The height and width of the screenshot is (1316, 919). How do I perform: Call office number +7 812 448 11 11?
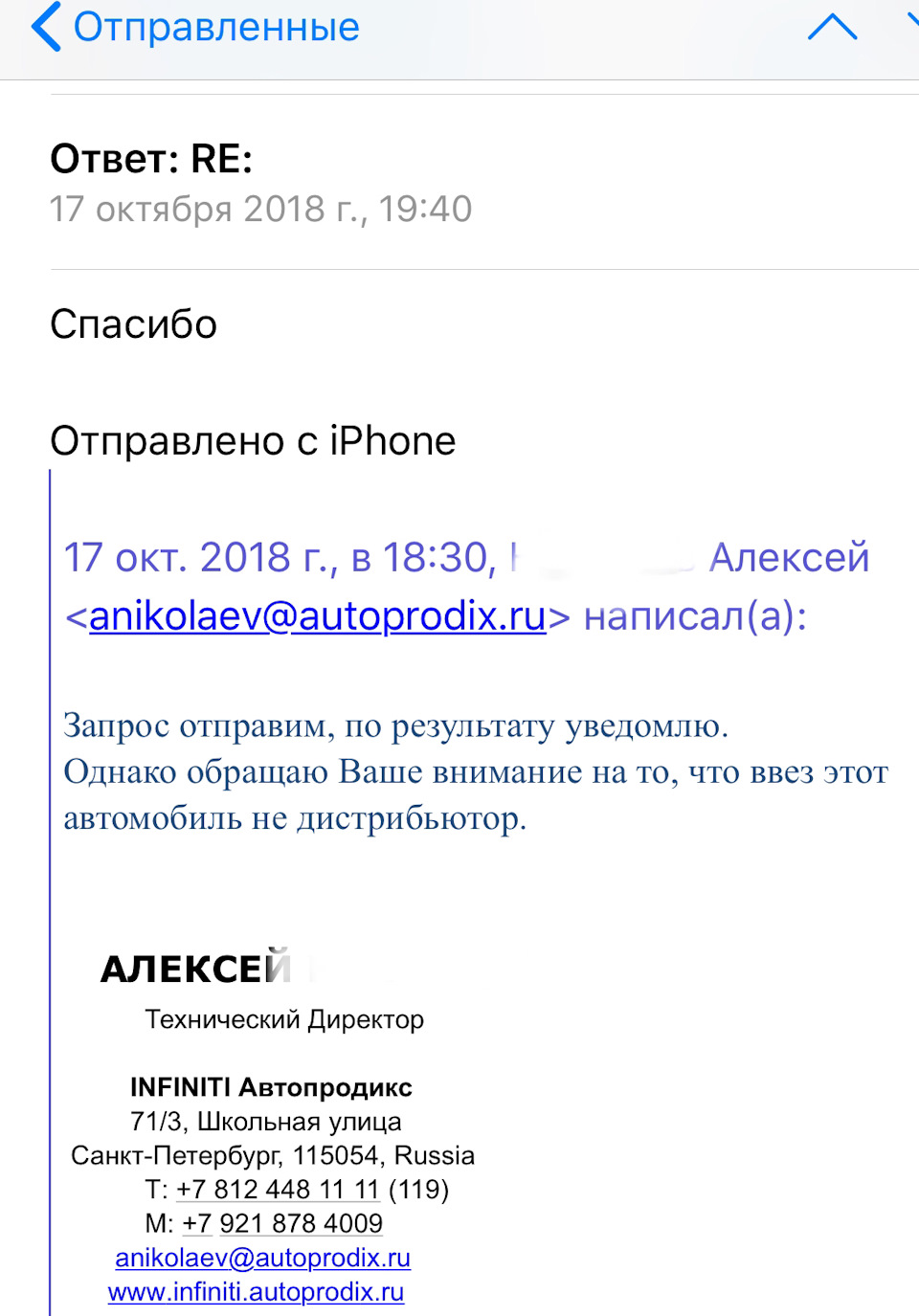tap(278, 1190)
